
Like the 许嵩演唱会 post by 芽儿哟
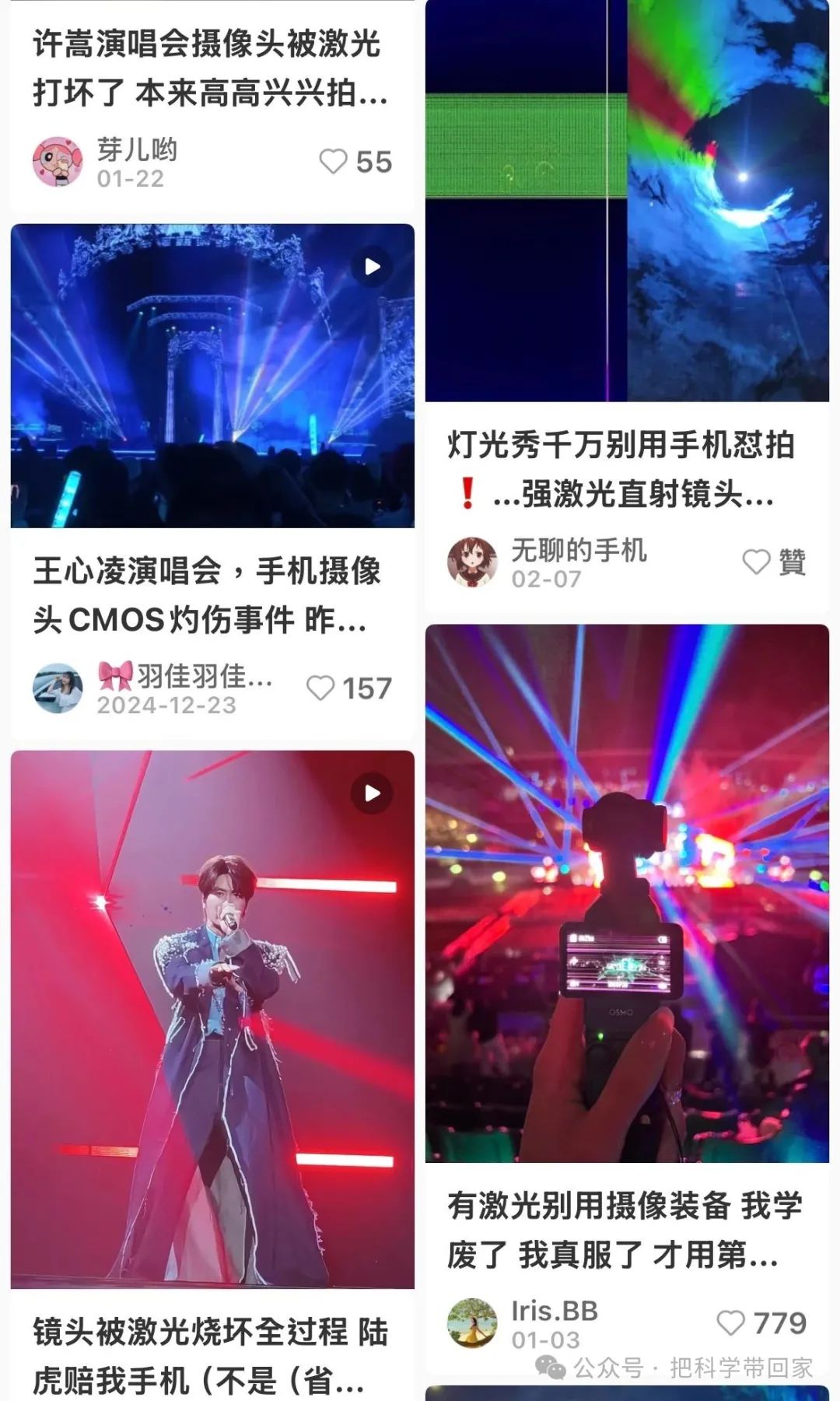click(334, 162)
